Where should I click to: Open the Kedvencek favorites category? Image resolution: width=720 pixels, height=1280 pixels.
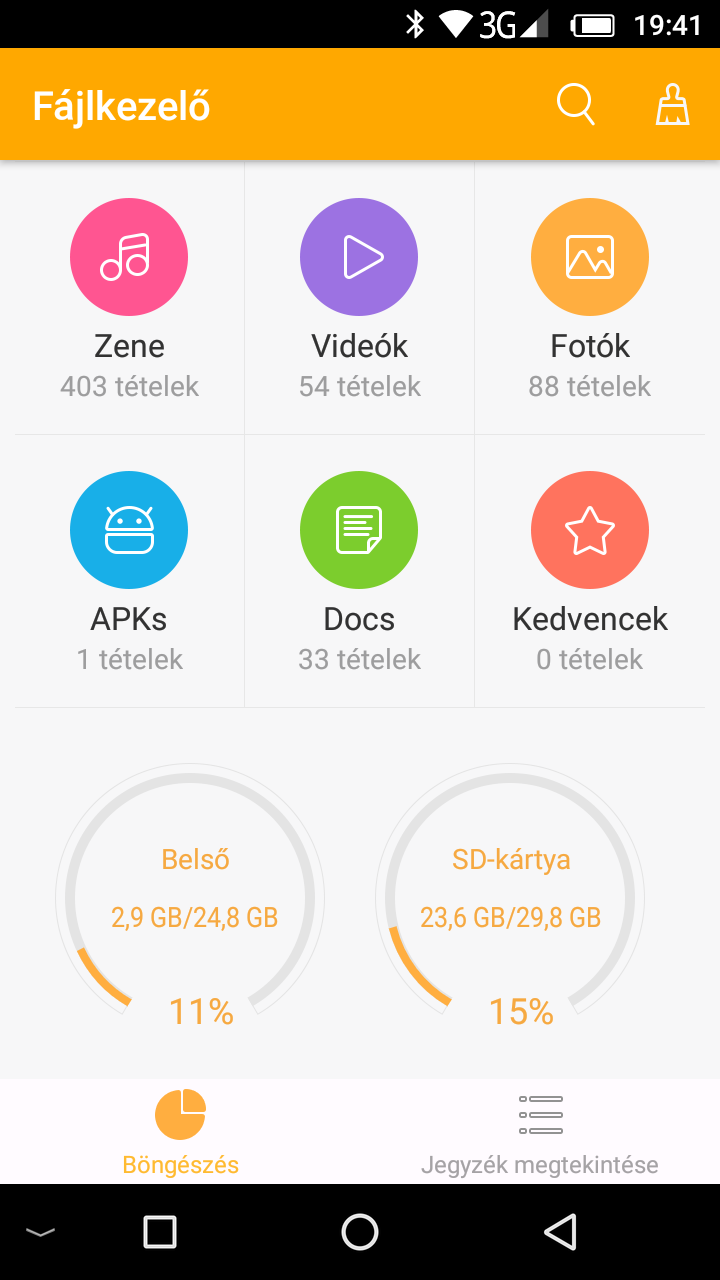coord(589,571)
